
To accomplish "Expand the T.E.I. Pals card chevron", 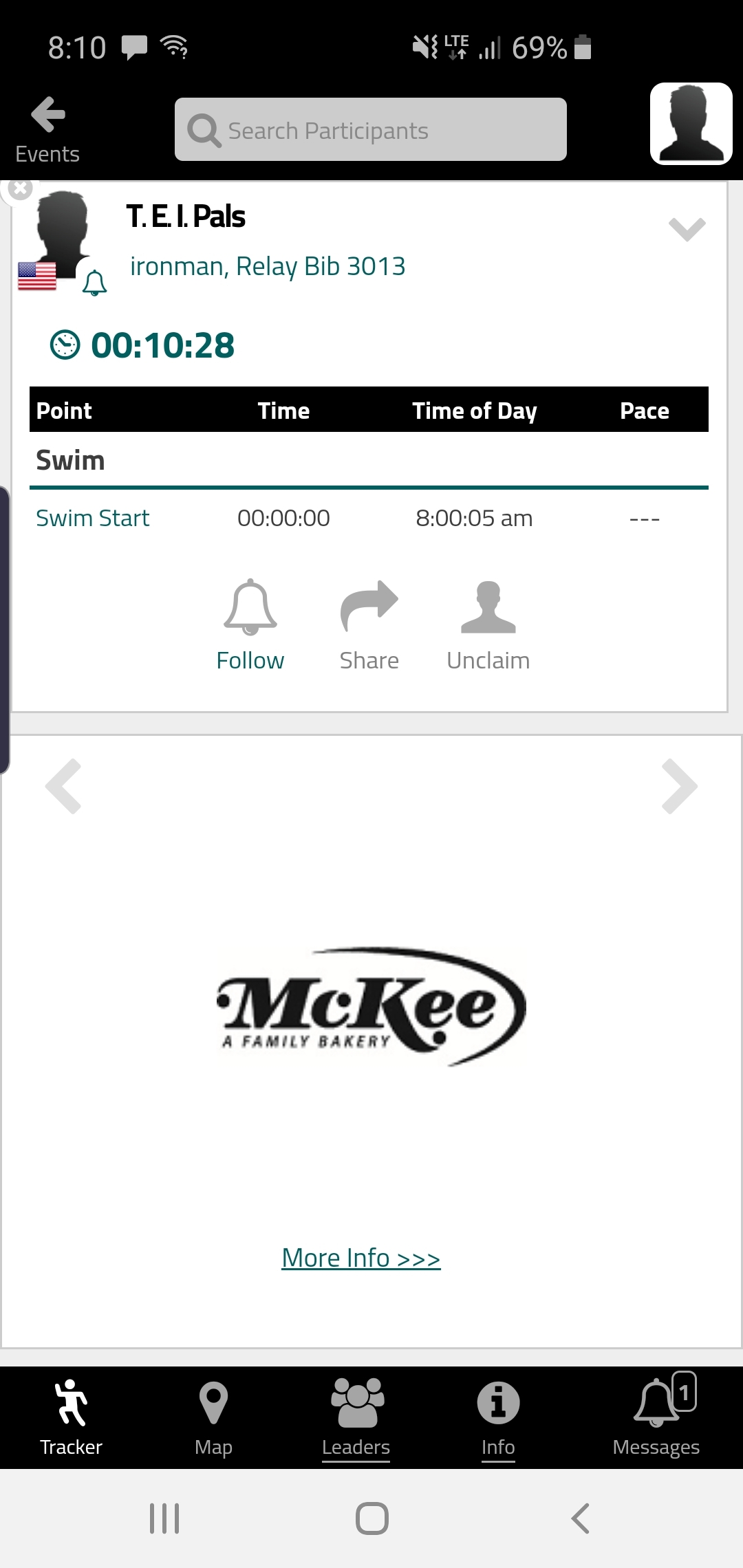I will pyautogui.click(x=687, y=229).
